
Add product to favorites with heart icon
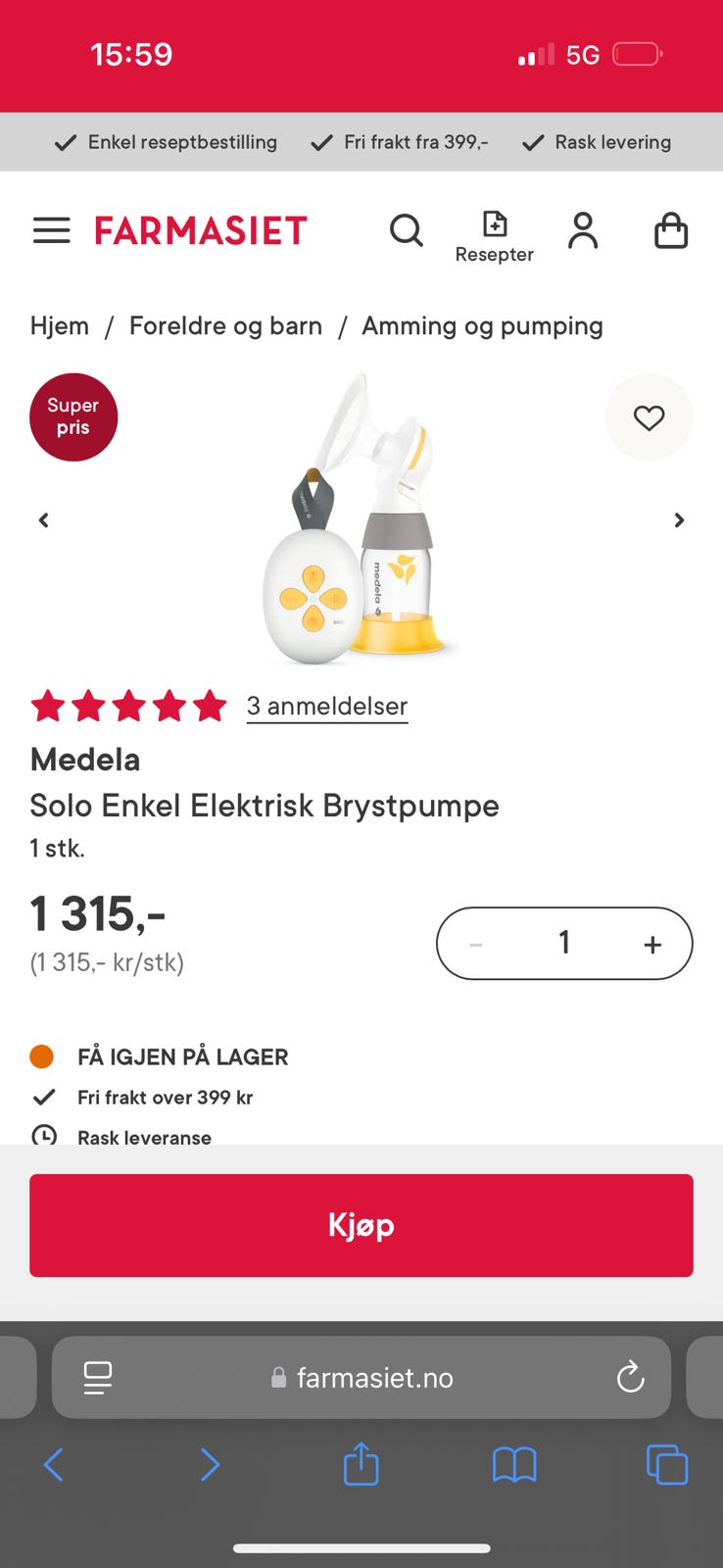click(x=649, y=417)
